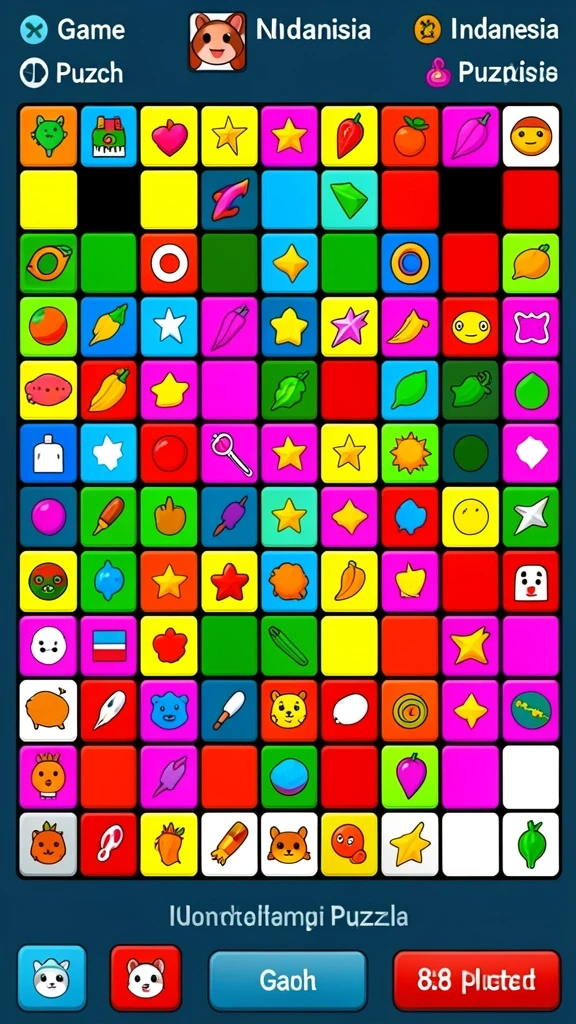
Task: Choose the blue tile with the white bottle
Action: (x=48, y=453)
